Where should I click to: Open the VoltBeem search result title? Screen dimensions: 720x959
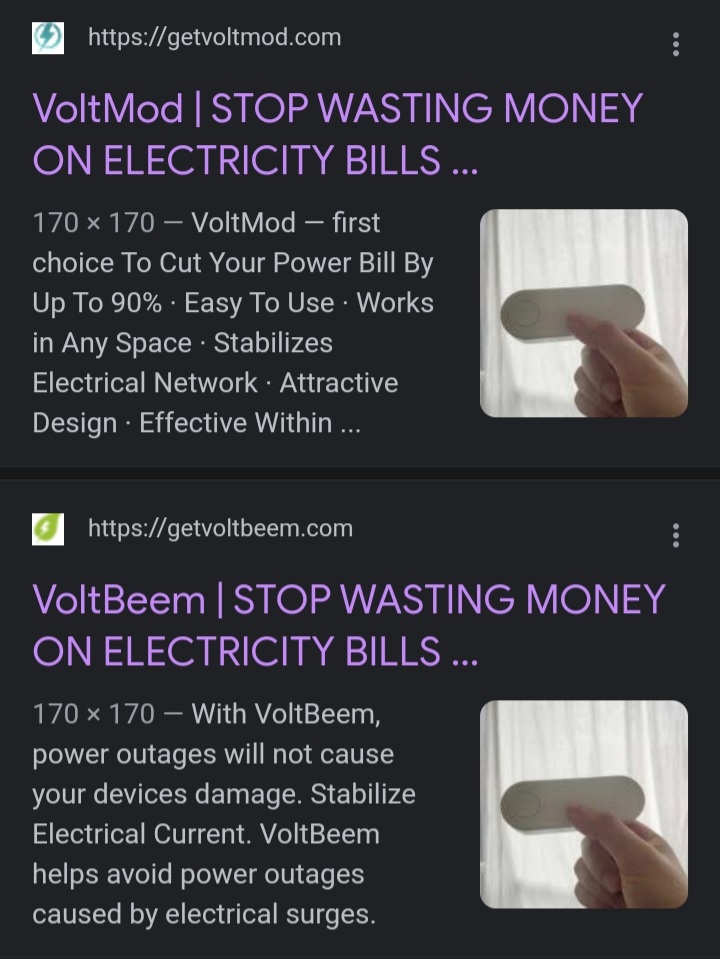click(x=348, y=624)
